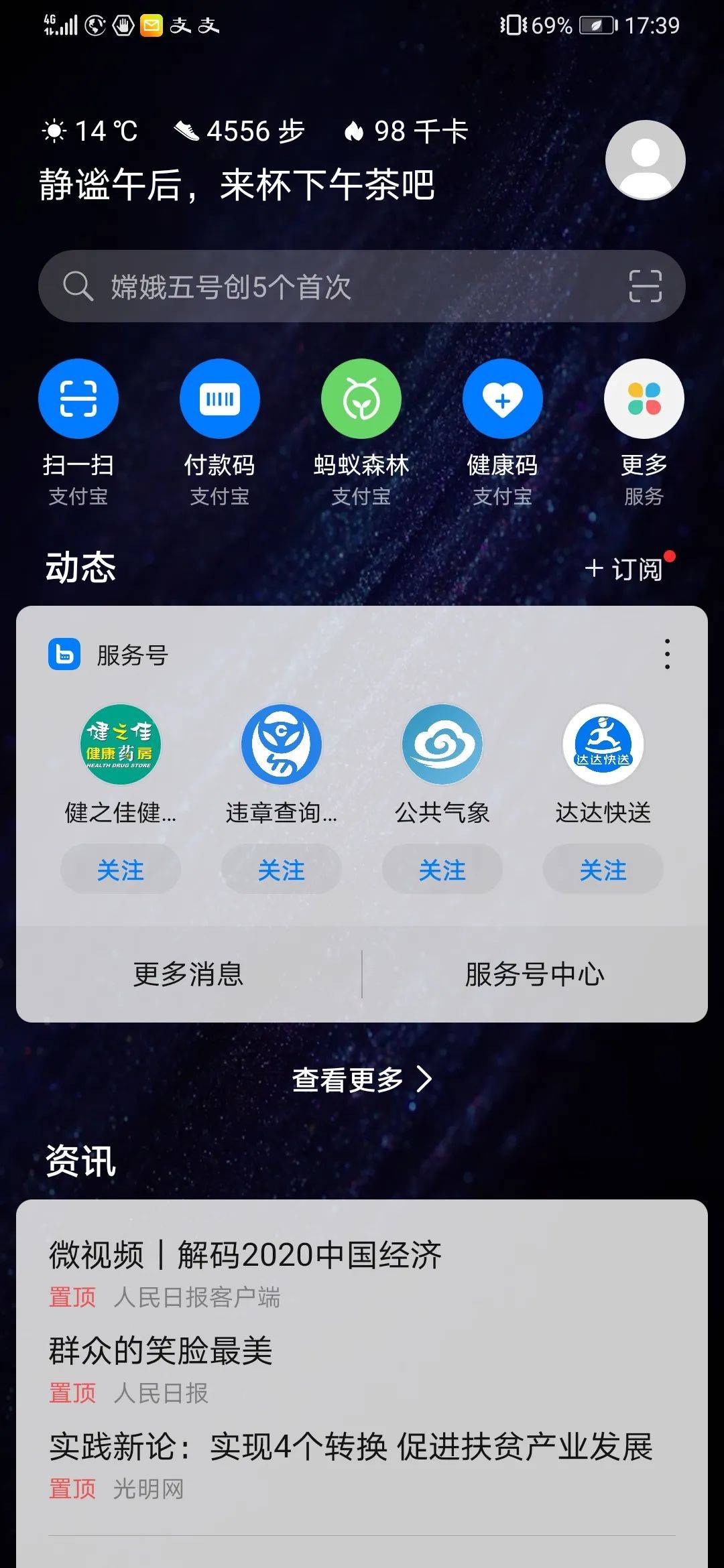Image resolution: width=724 pixels, height=1568 pixels.
Task: Open 服务号中心
Action: 534,974
